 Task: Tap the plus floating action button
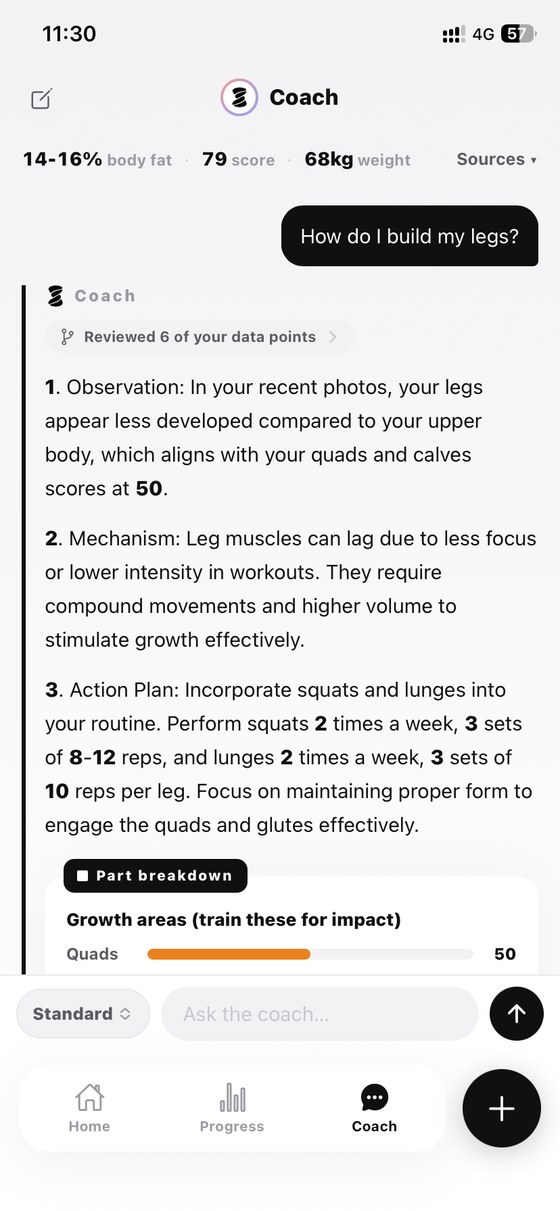coord(501,1108)
